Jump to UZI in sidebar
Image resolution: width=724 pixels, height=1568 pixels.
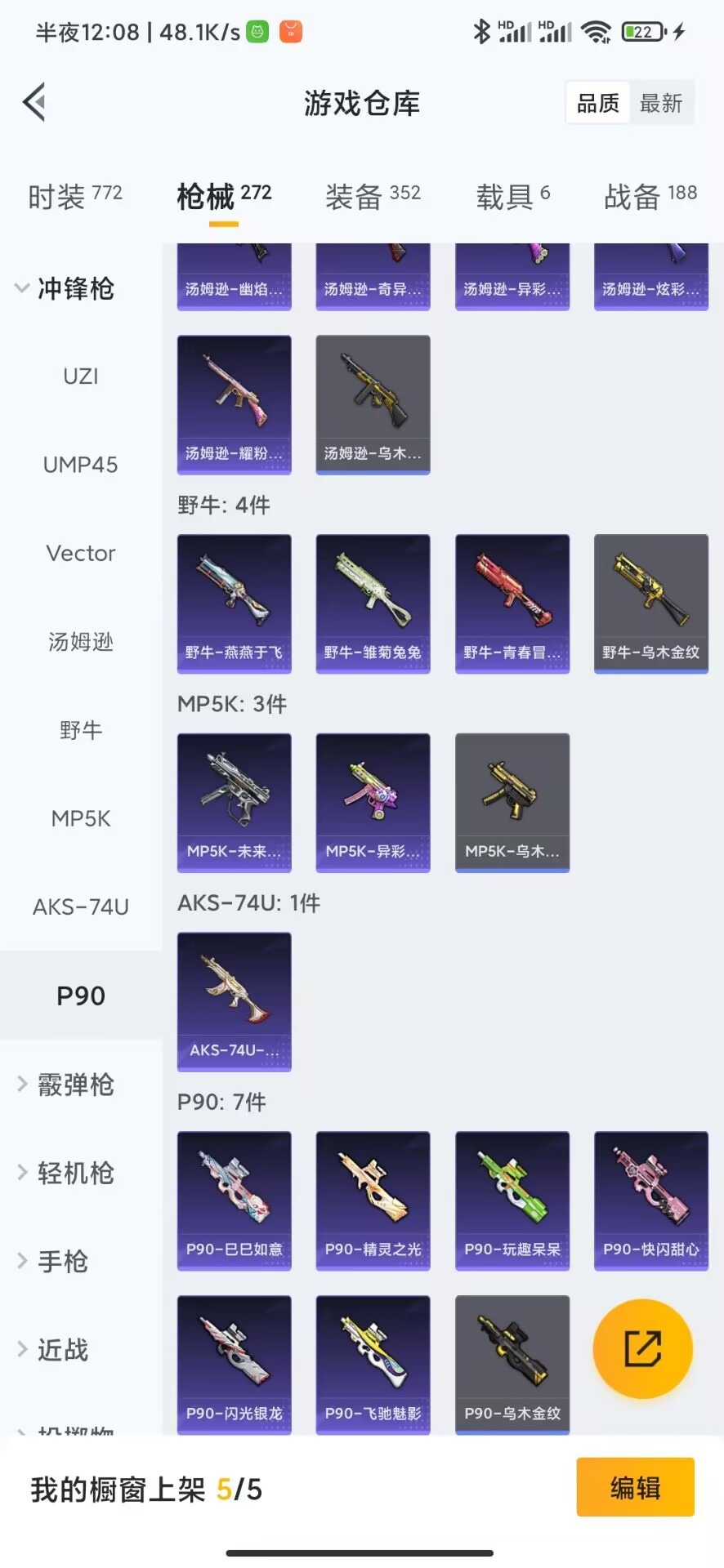click(x=81, y=376)
